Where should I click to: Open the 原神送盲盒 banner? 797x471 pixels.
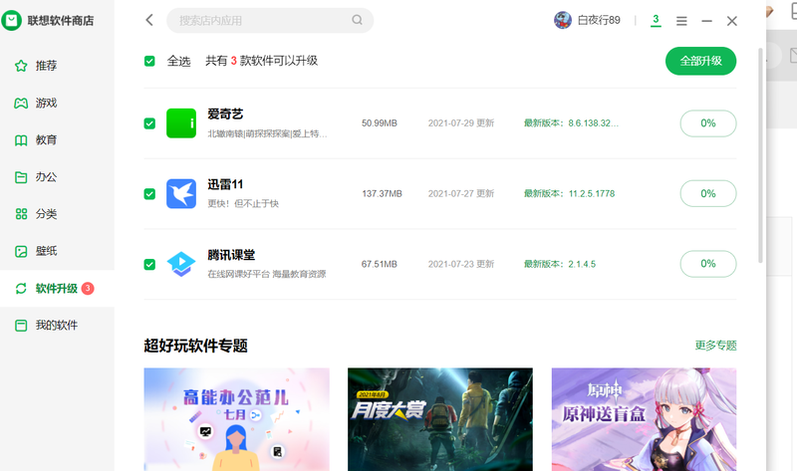(x=643, y=419)
